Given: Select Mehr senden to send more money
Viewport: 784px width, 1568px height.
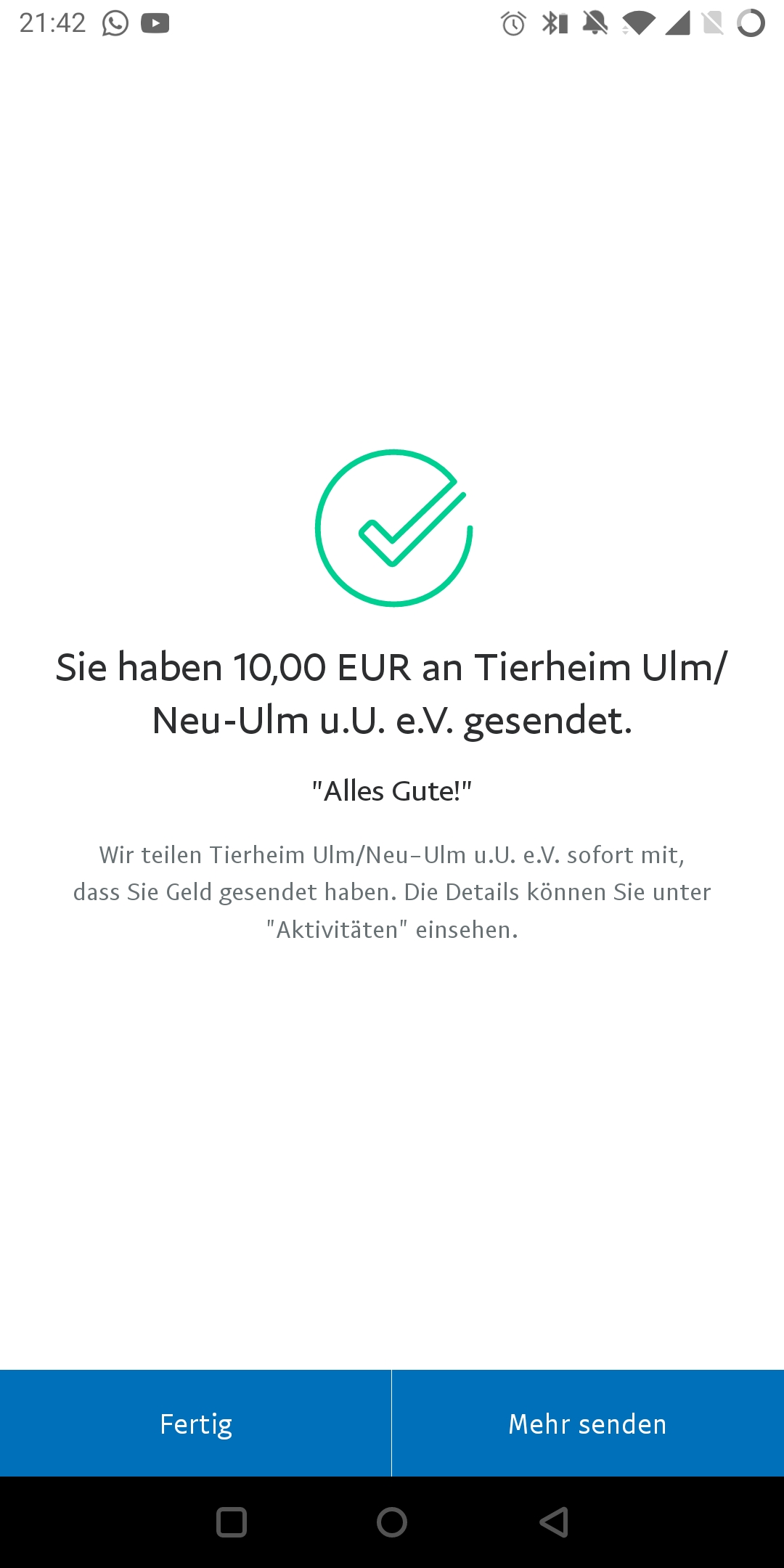Looking at the screenshot, I should click(x=588, y=1423).
